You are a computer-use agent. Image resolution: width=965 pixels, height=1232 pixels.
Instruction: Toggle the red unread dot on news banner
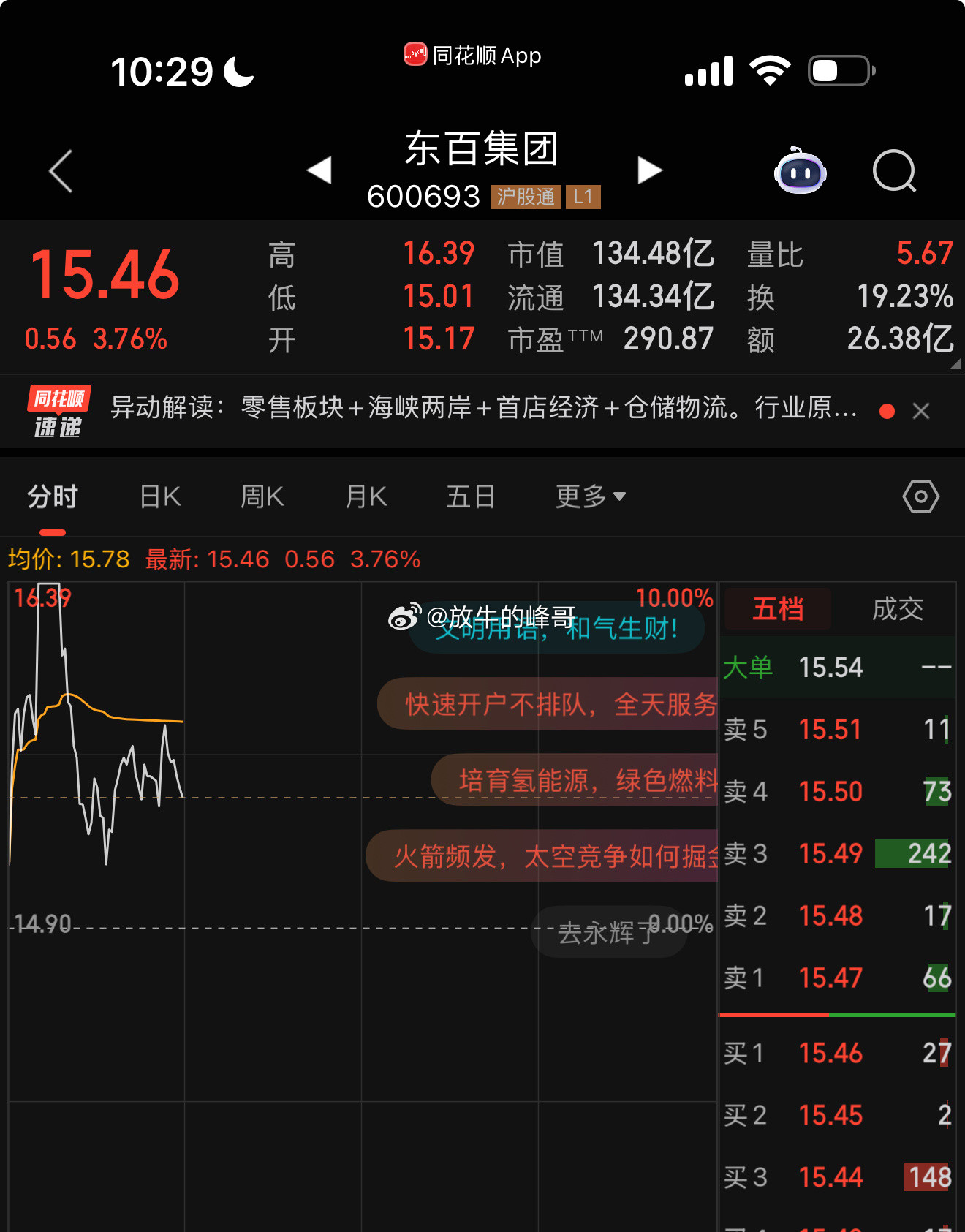887,411
